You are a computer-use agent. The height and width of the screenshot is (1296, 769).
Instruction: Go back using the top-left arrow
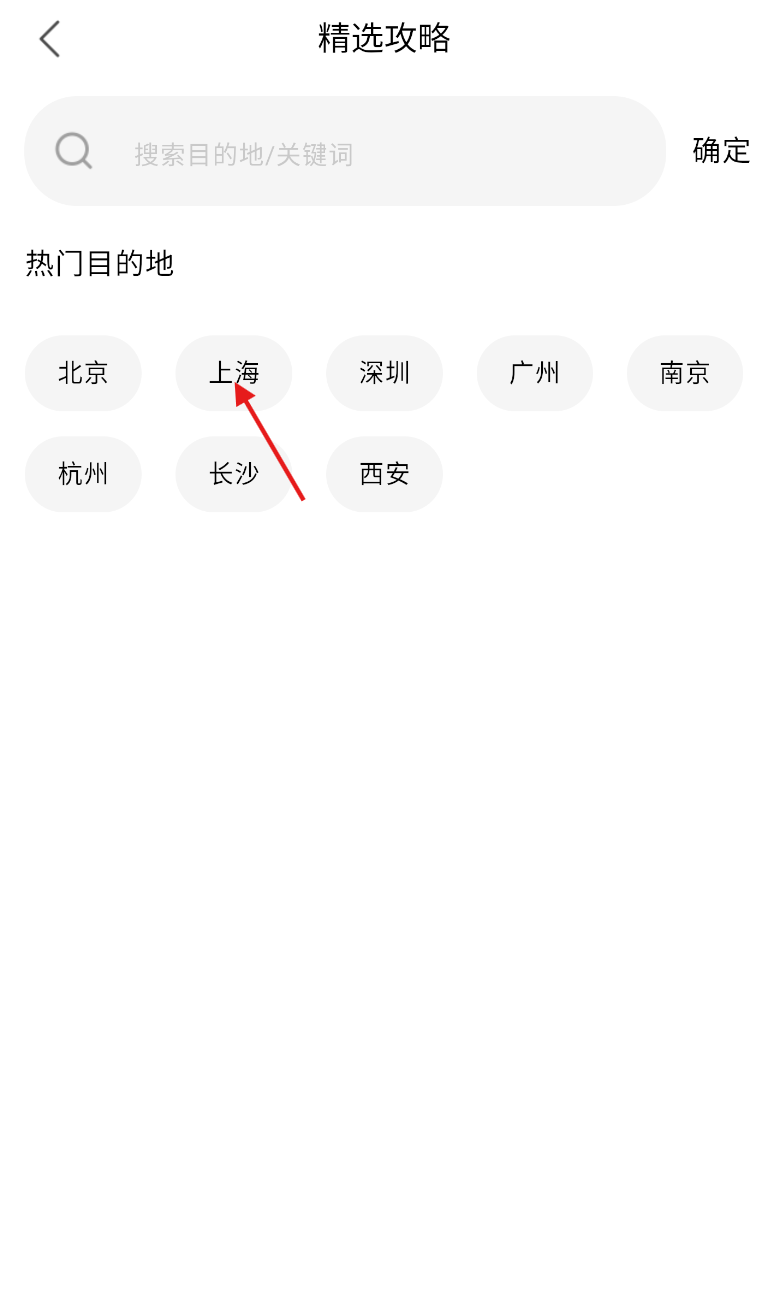coord(49,39)
